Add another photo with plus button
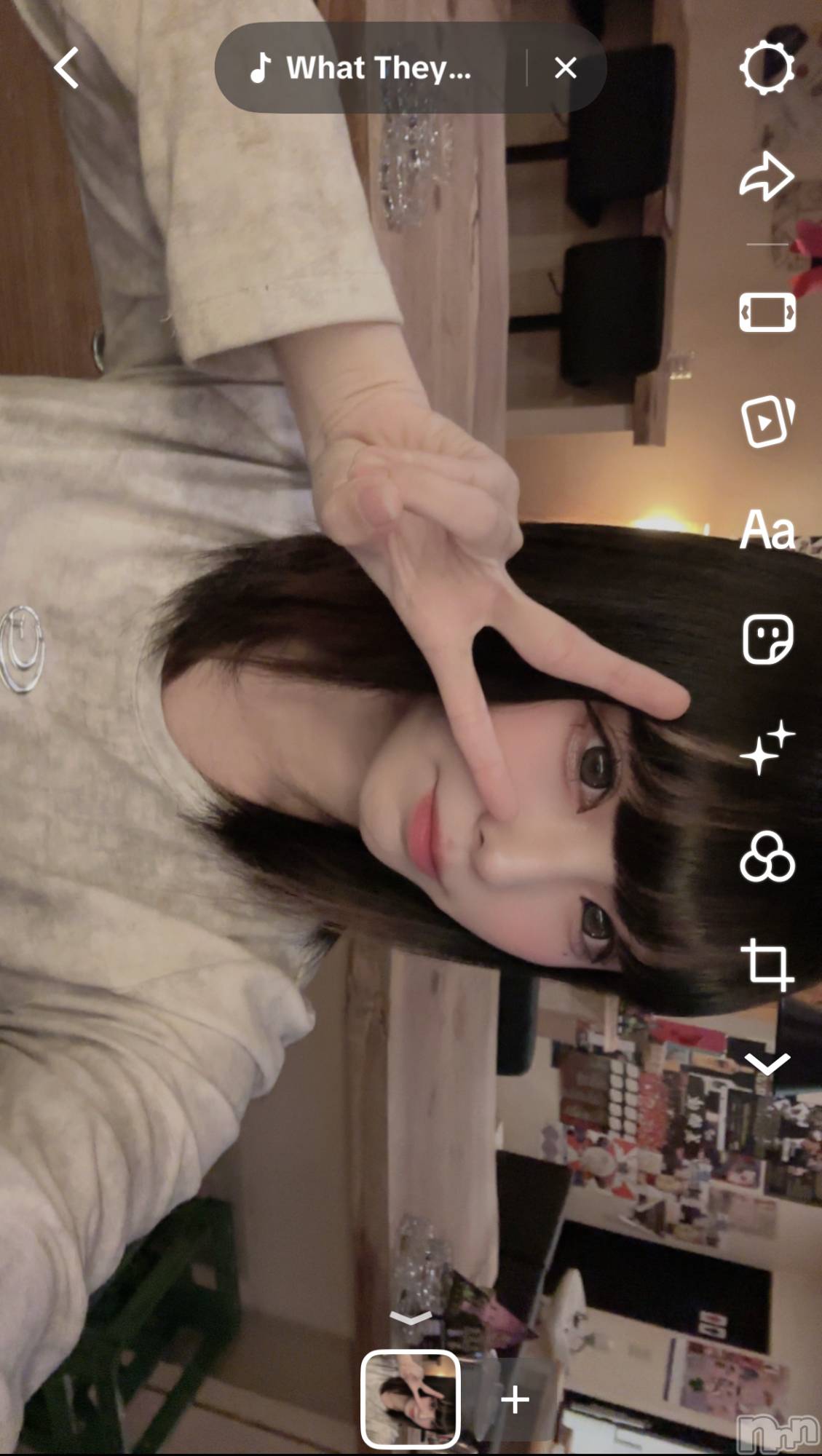 click(515, 1398)
